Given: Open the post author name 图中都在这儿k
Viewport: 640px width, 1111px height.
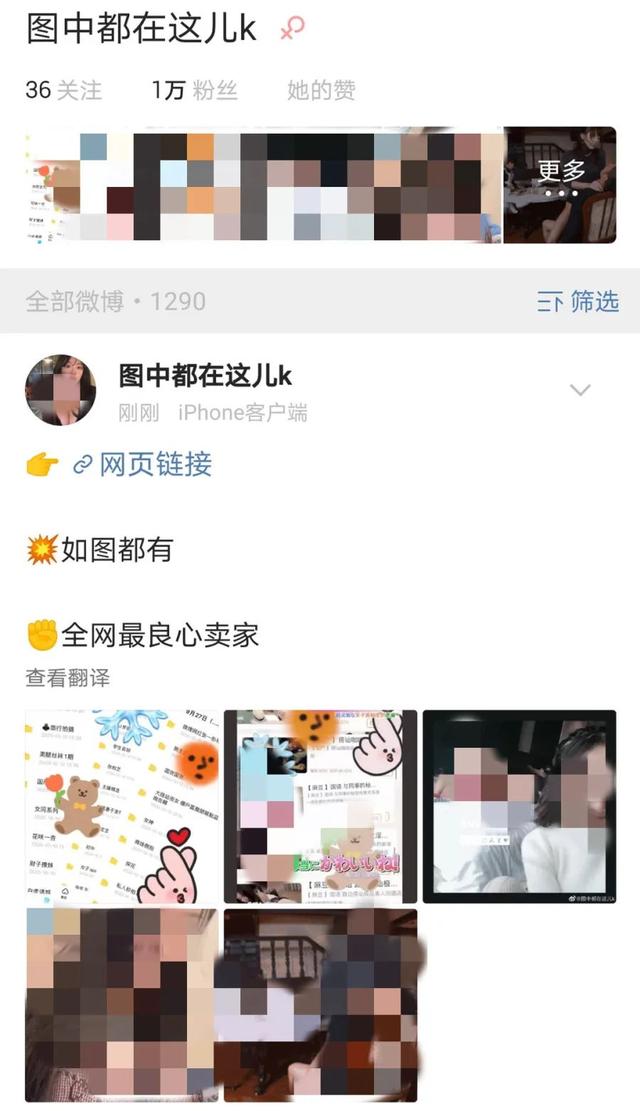Looking at the screenshot, I should 206,376.
